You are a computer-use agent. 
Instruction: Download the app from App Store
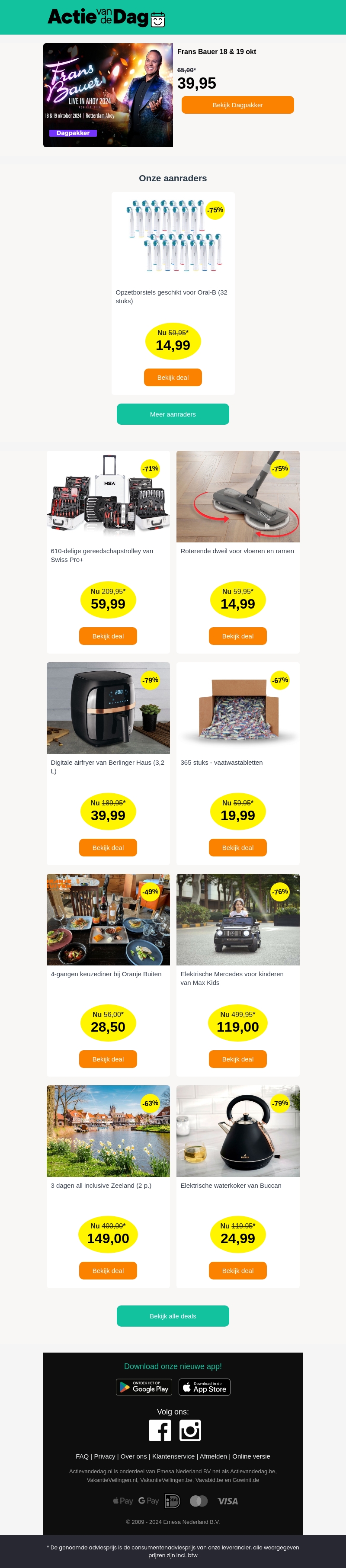point(204,1387)
